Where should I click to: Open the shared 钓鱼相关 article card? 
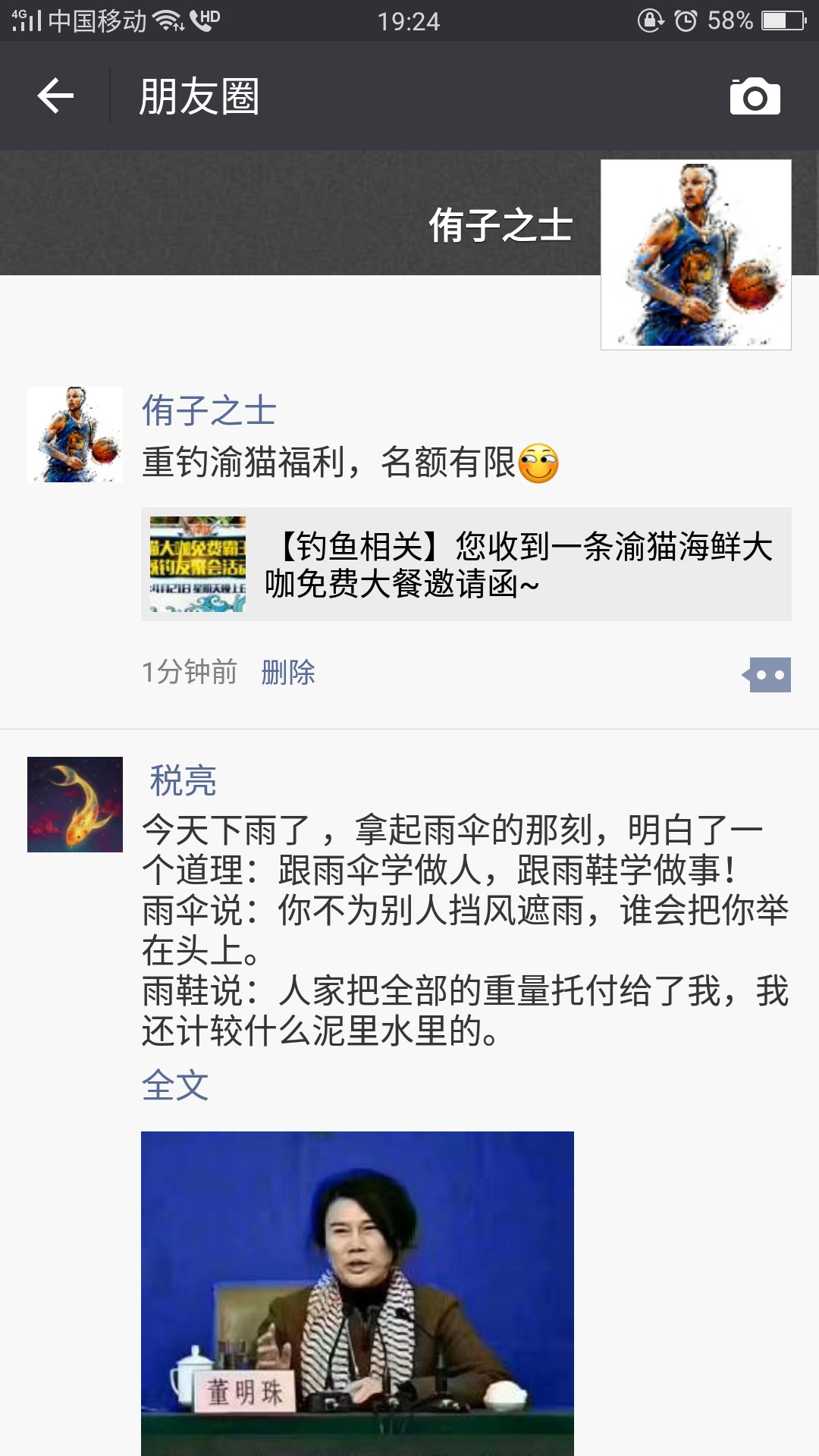(466, 564)
